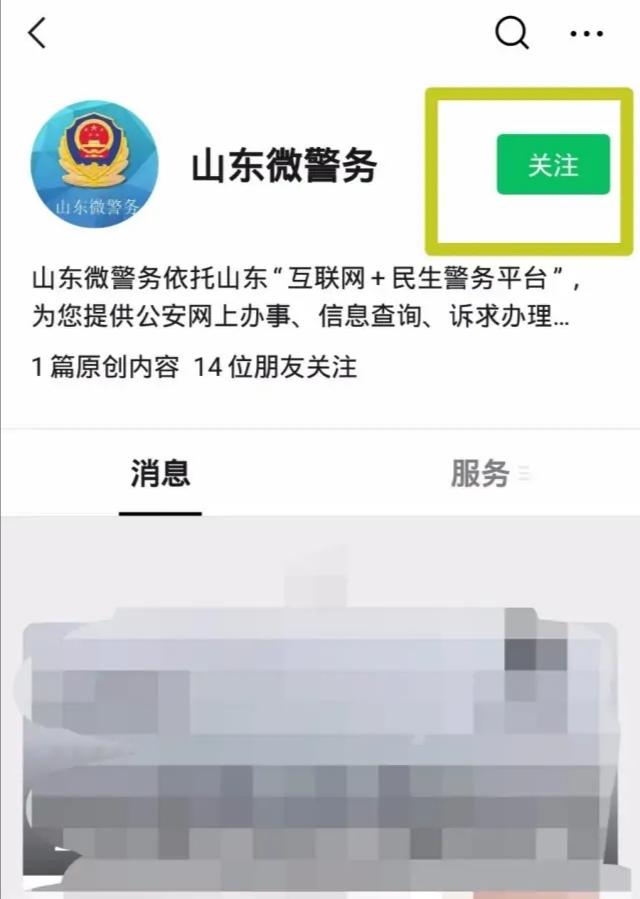
Task: Open search with the magnifier icon
Action: 512,33
